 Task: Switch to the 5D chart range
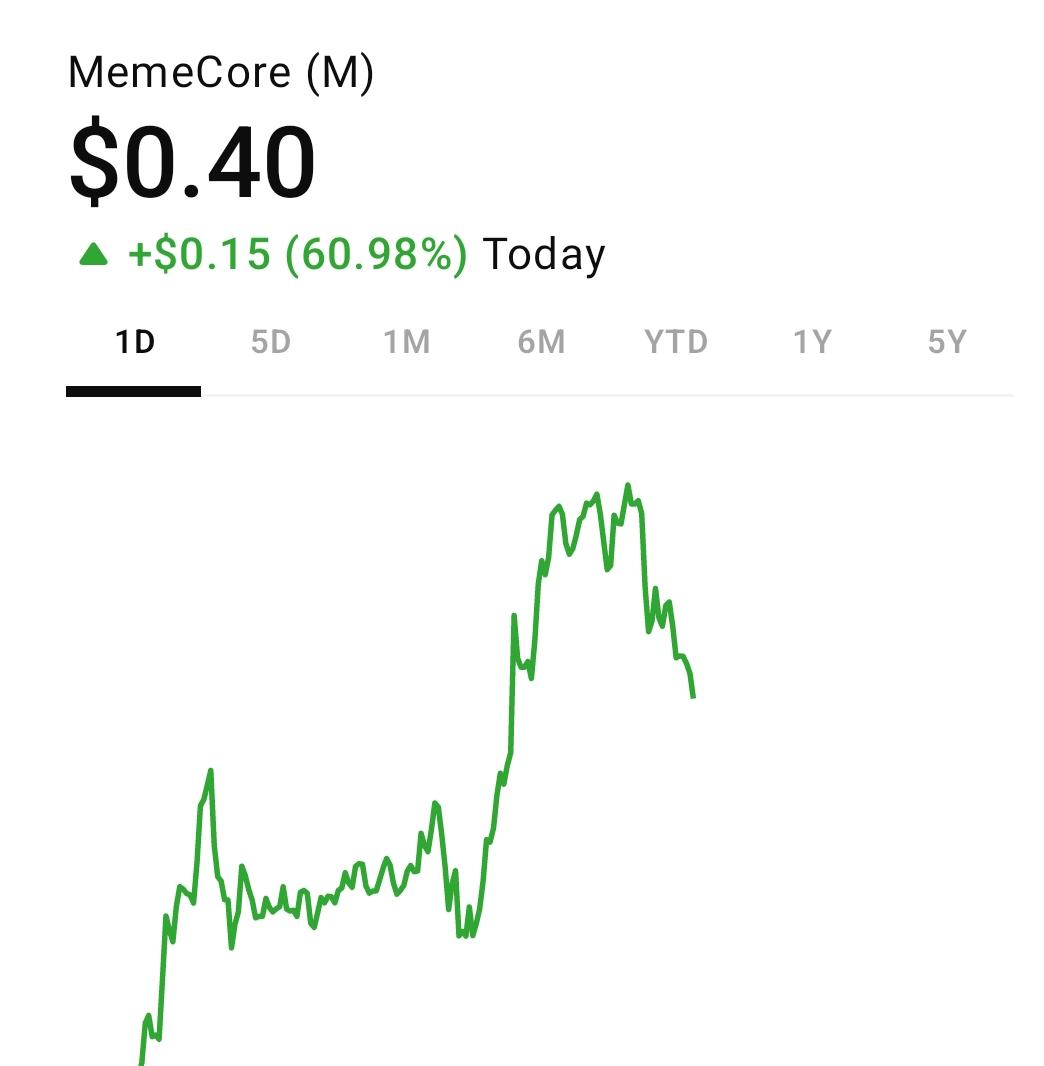tap(270, 343)
